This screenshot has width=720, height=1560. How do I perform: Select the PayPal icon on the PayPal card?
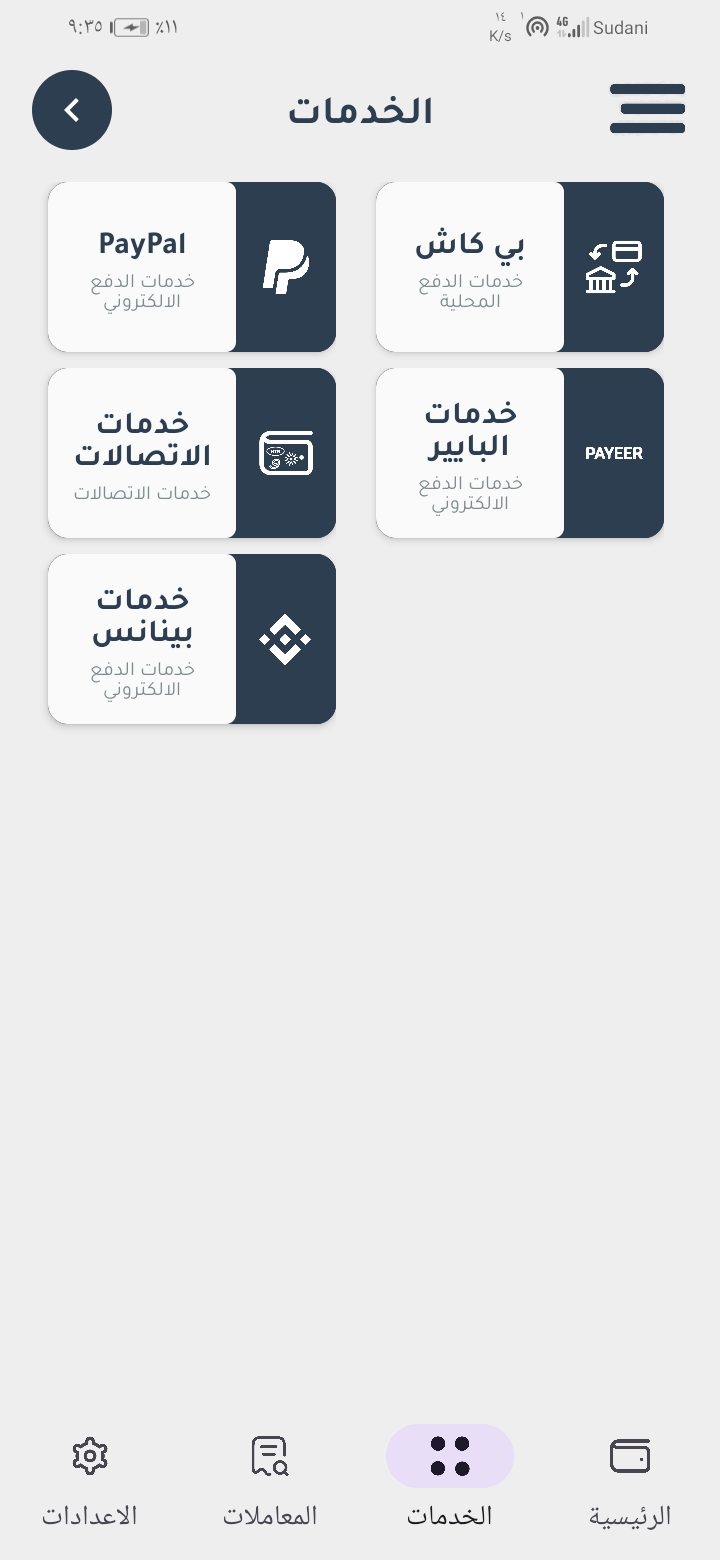click(x=285, y=266)
